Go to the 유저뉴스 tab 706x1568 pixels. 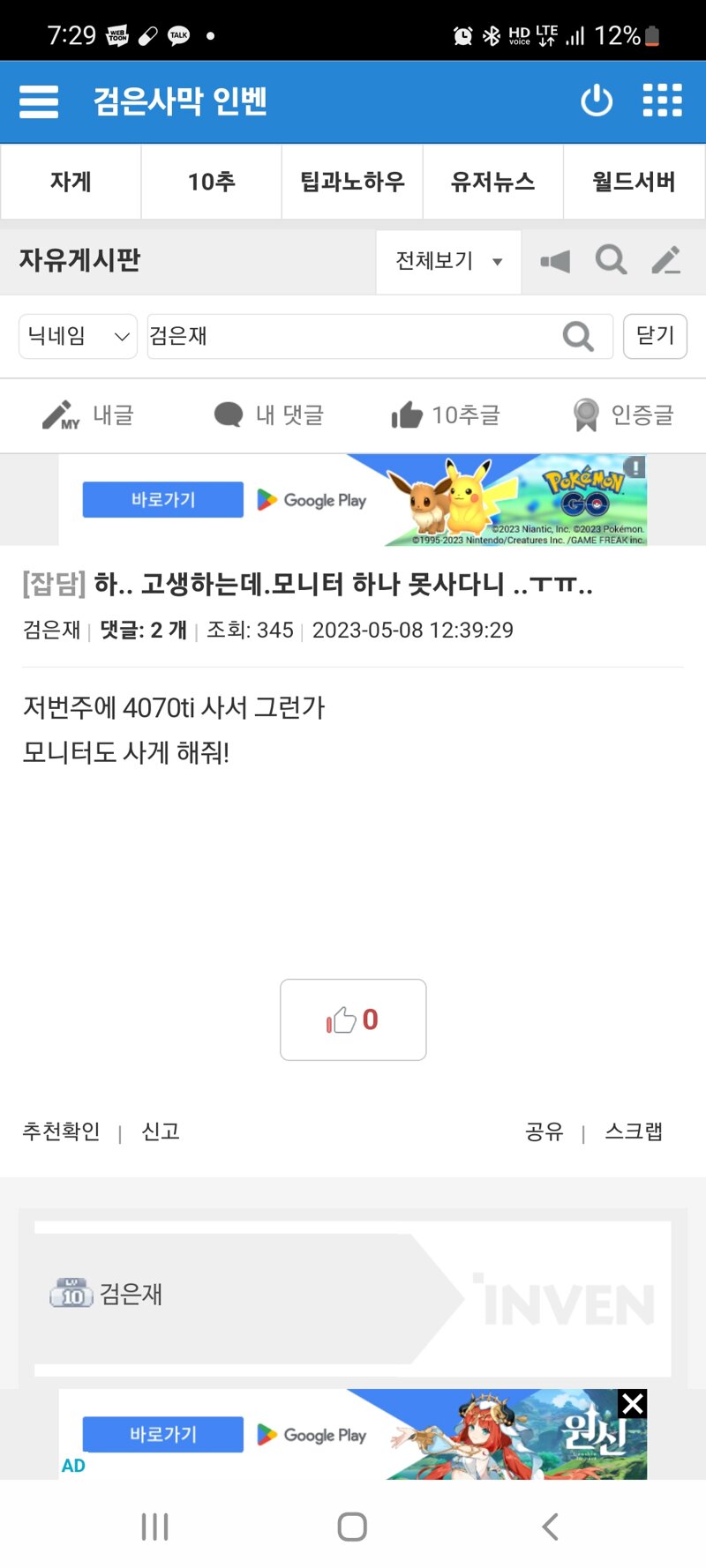point(492,182)
